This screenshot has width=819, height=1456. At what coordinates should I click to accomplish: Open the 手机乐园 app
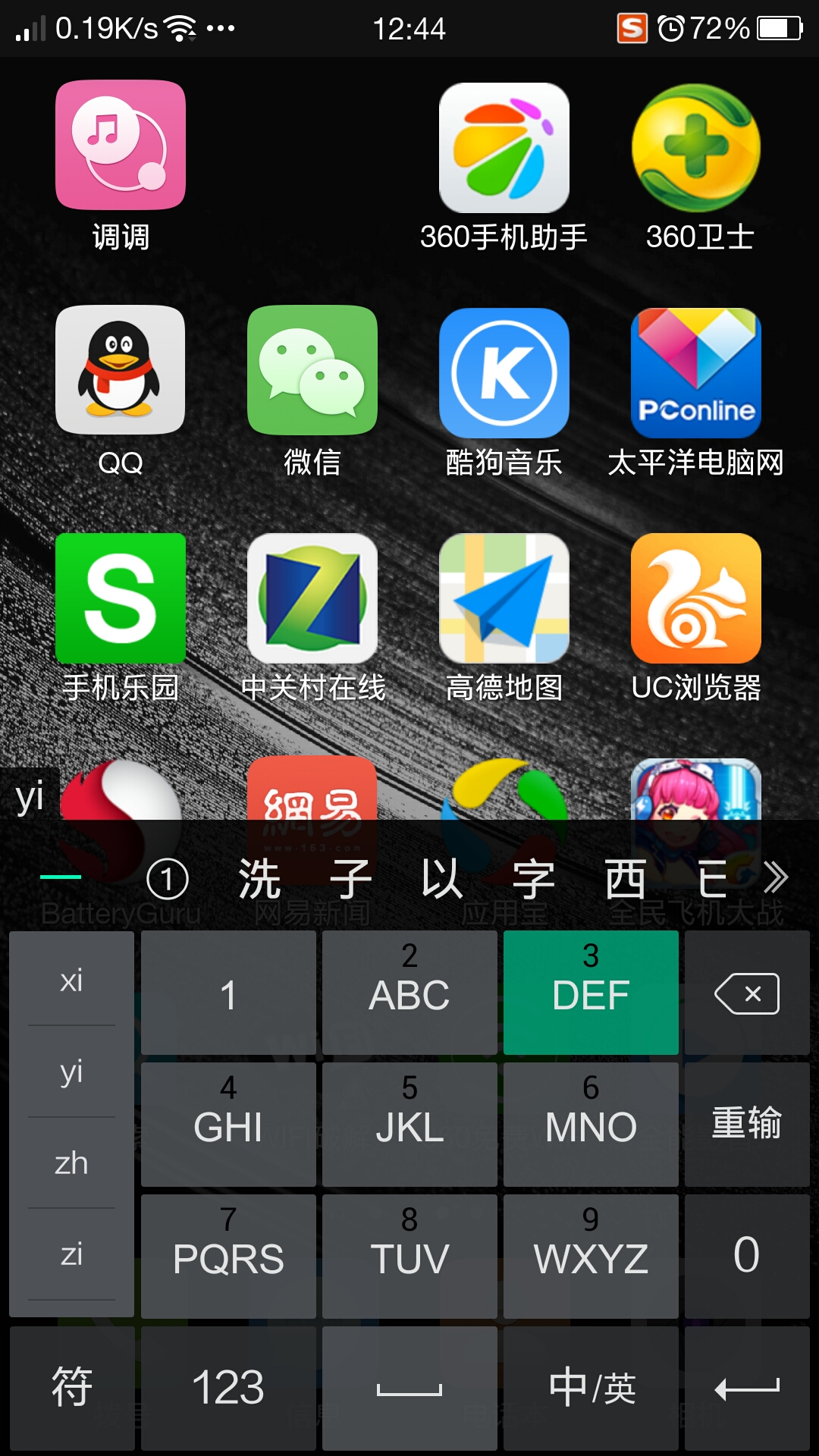point(120,598)
